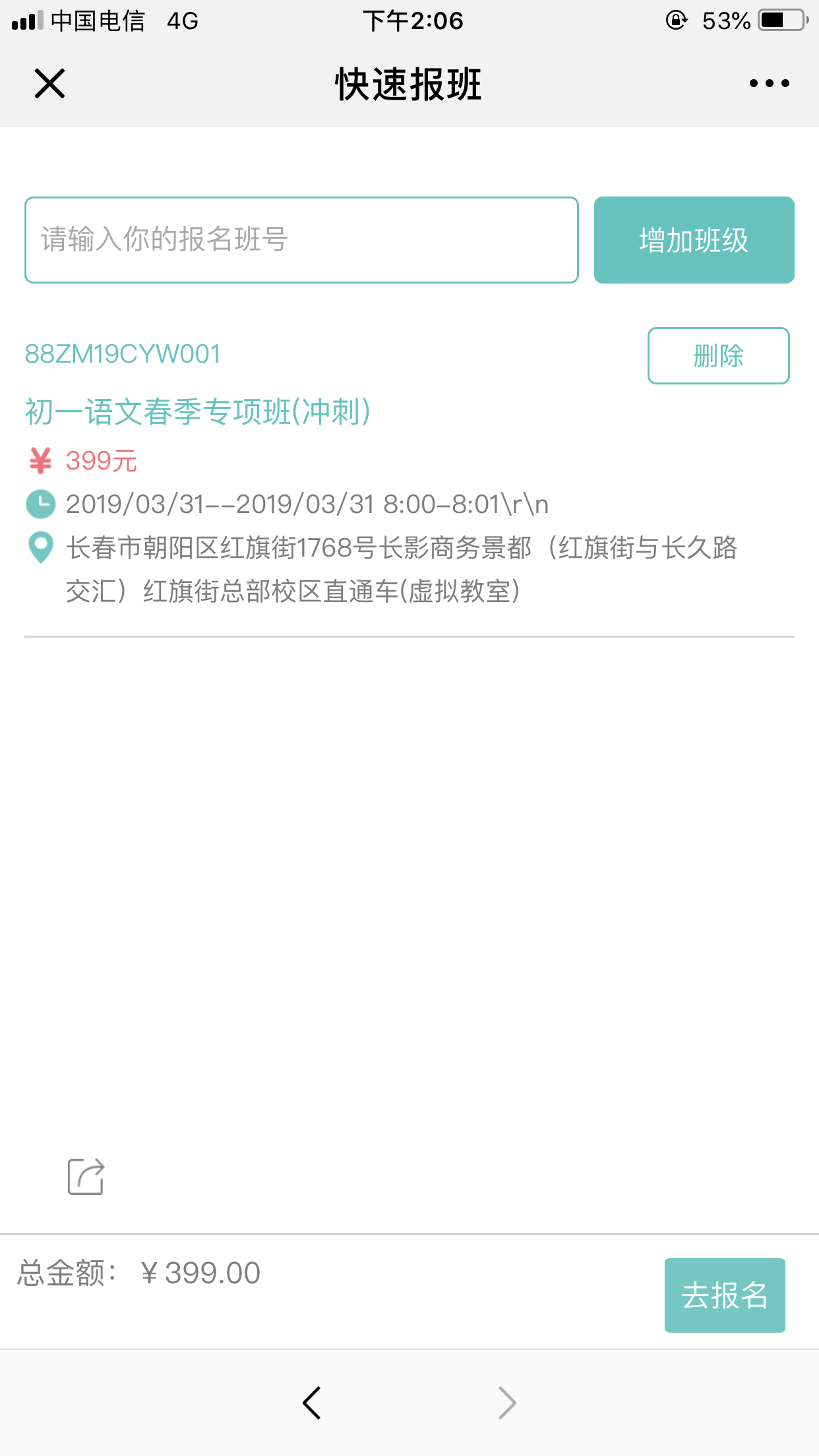Delete class 88ZM19CYW001 with 删除
Screen dimensions: 819x1456
[718, 355]
